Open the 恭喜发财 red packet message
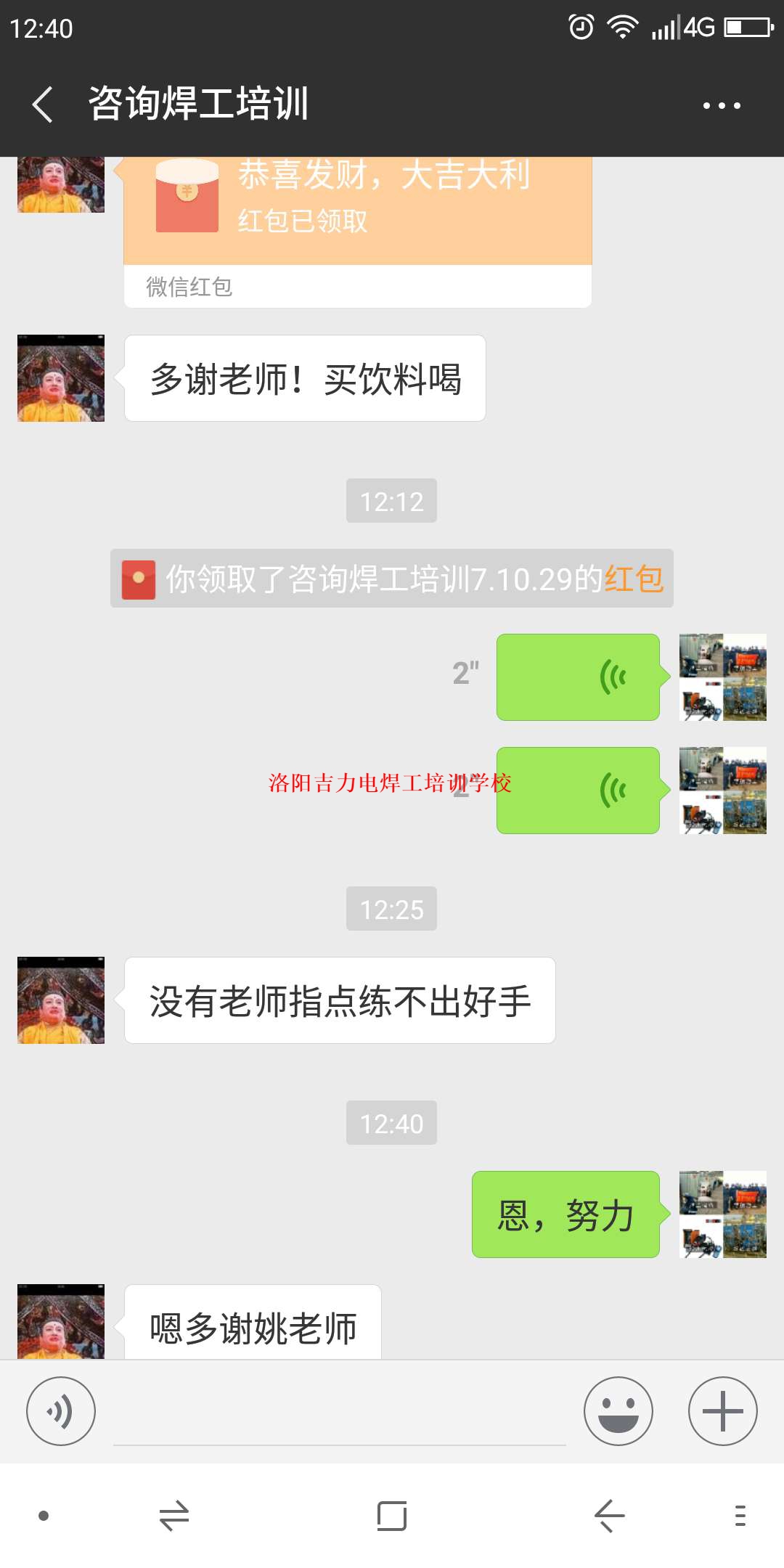The width and height of the screenshot is (784, 1568). [357, 211]
